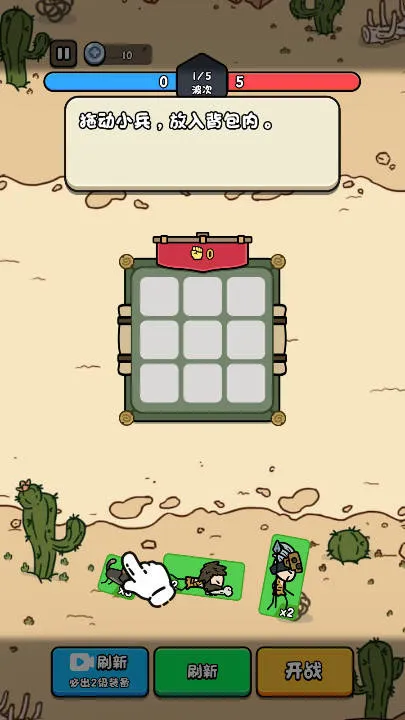Pause the game
The image size is (405, 720).
pyautogui.click(x=63, y=54)
